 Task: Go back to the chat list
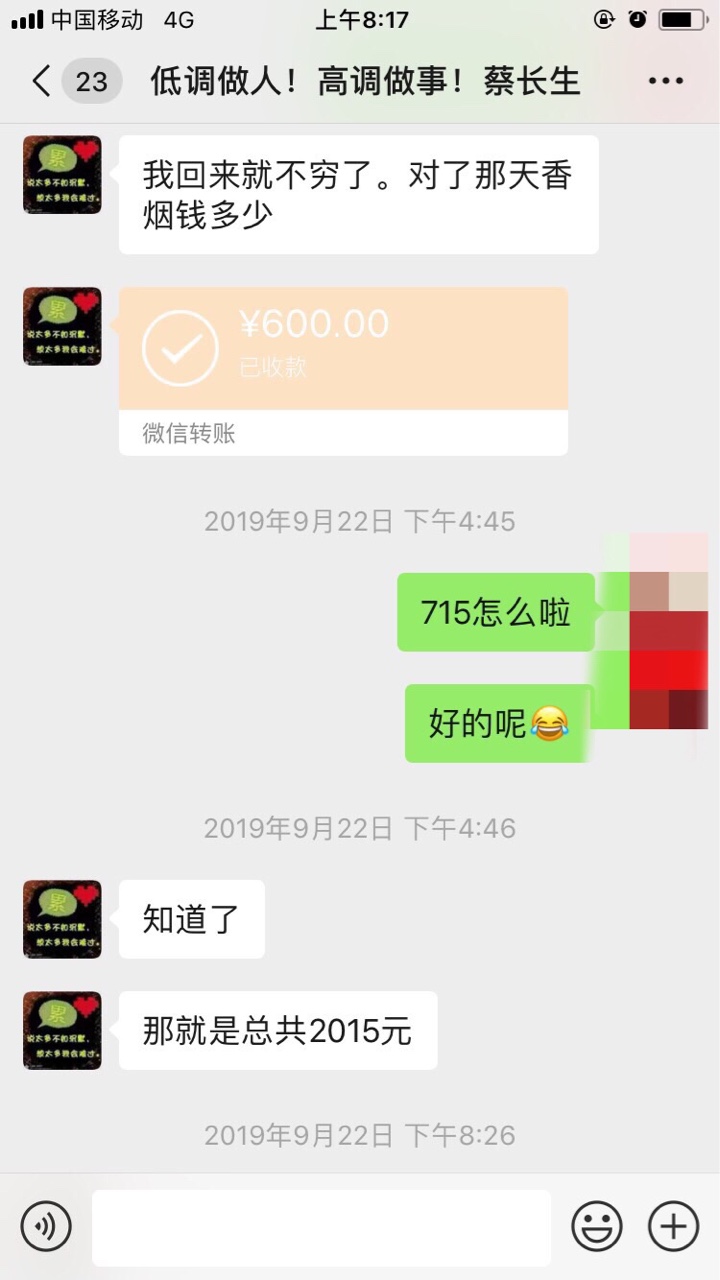(x=42, y=81)
